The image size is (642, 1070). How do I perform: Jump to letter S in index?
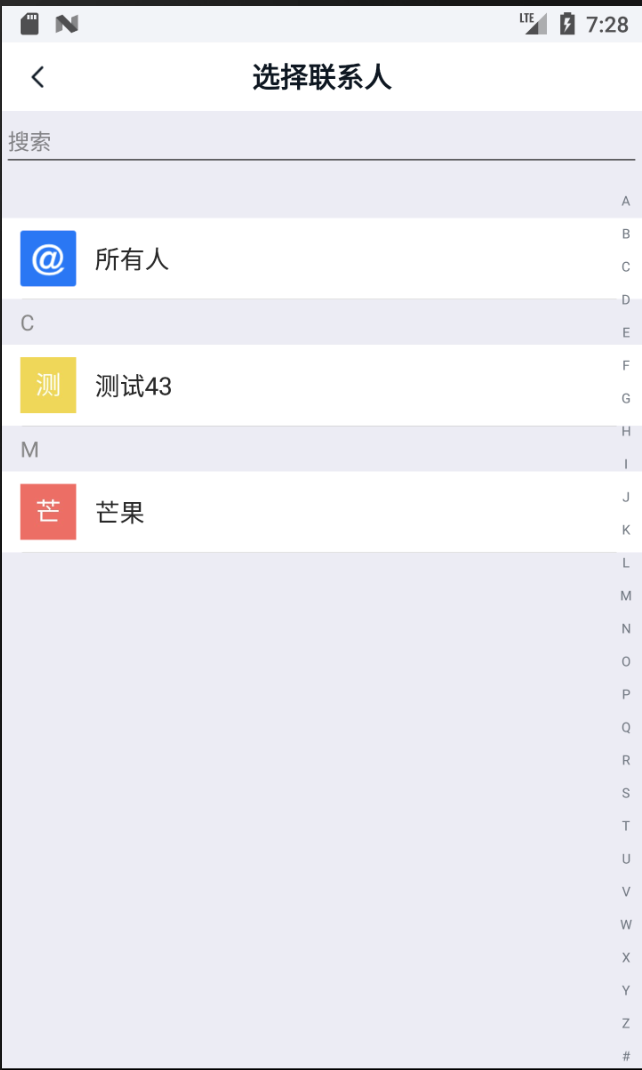(626, 793)
